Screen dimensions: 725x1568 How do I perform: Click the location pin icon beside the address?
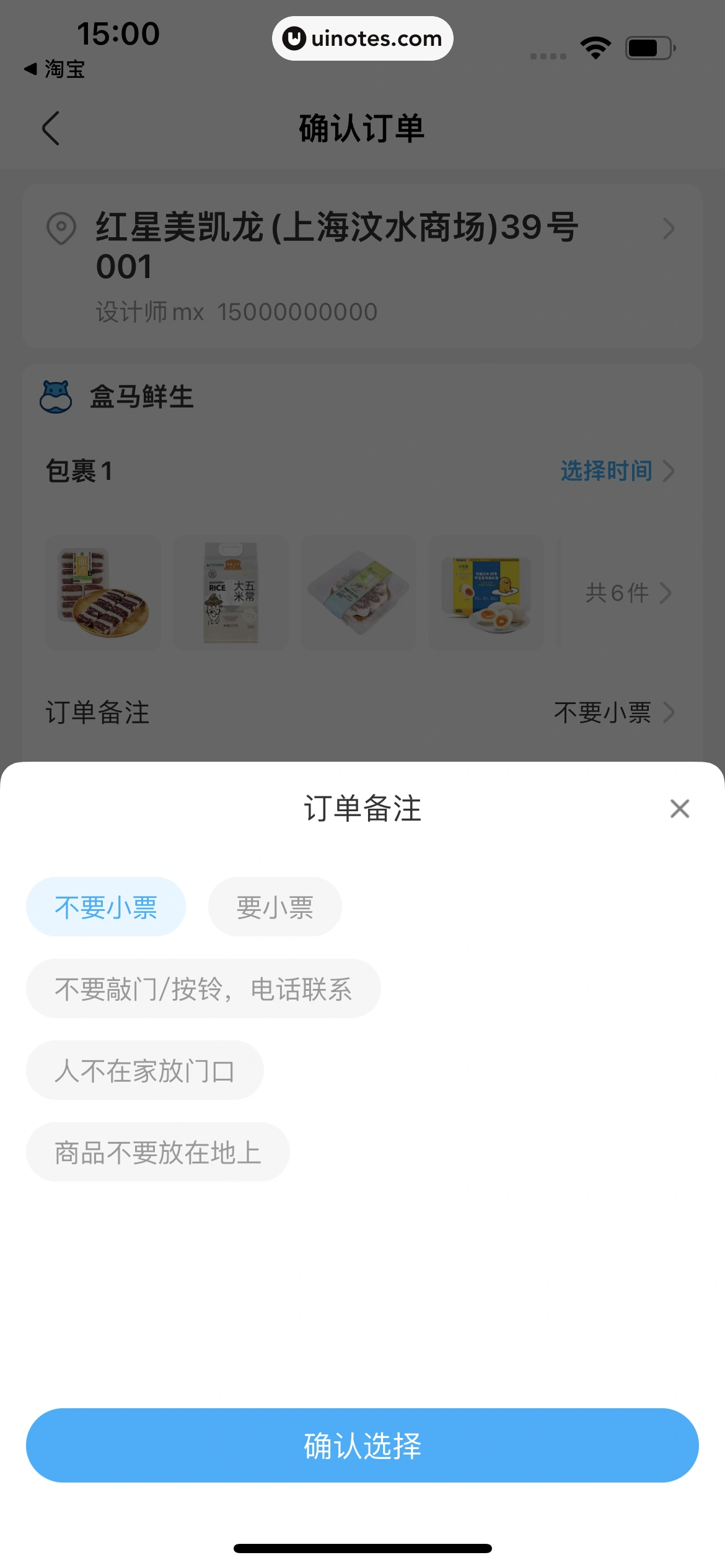coord(61,229)
